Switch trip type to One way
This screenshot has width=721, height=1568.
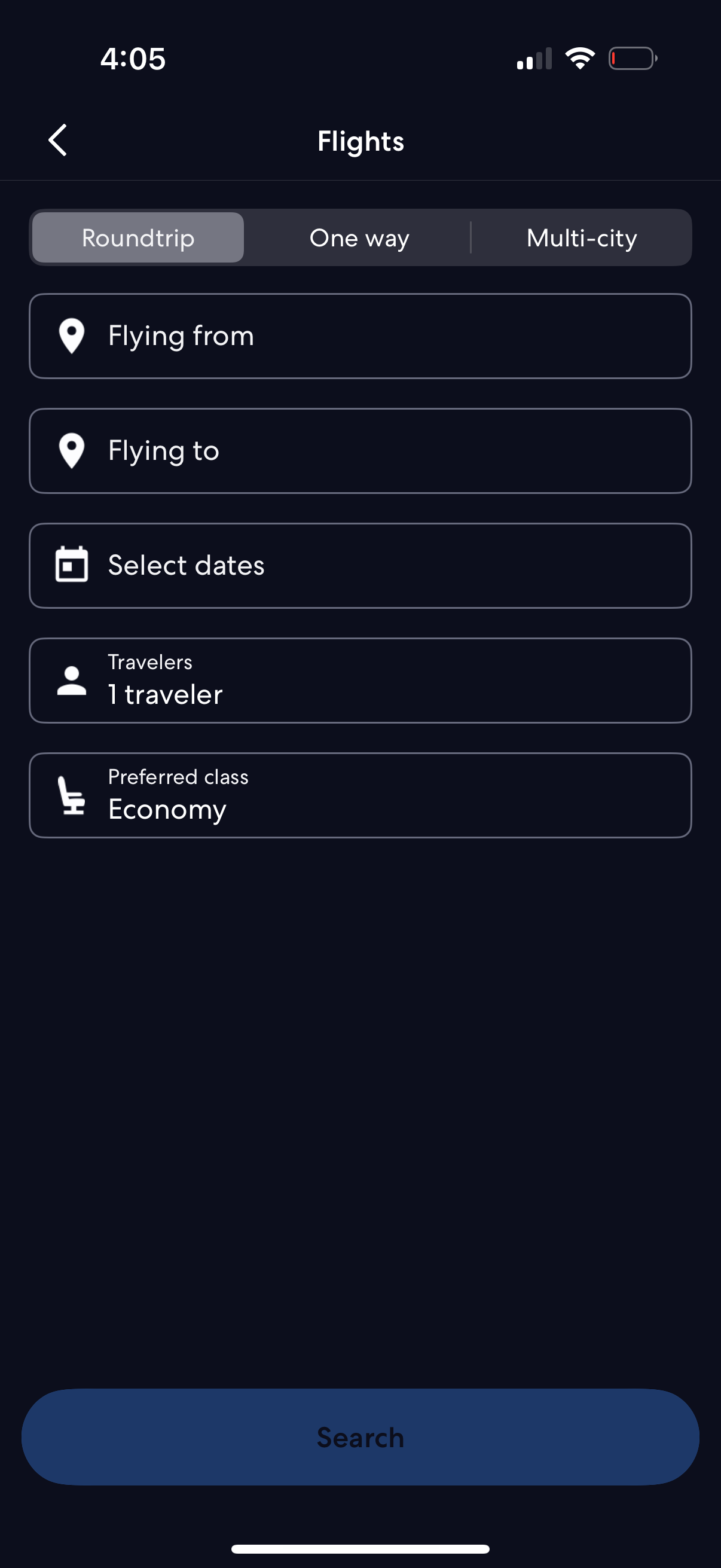coord(359,237)
